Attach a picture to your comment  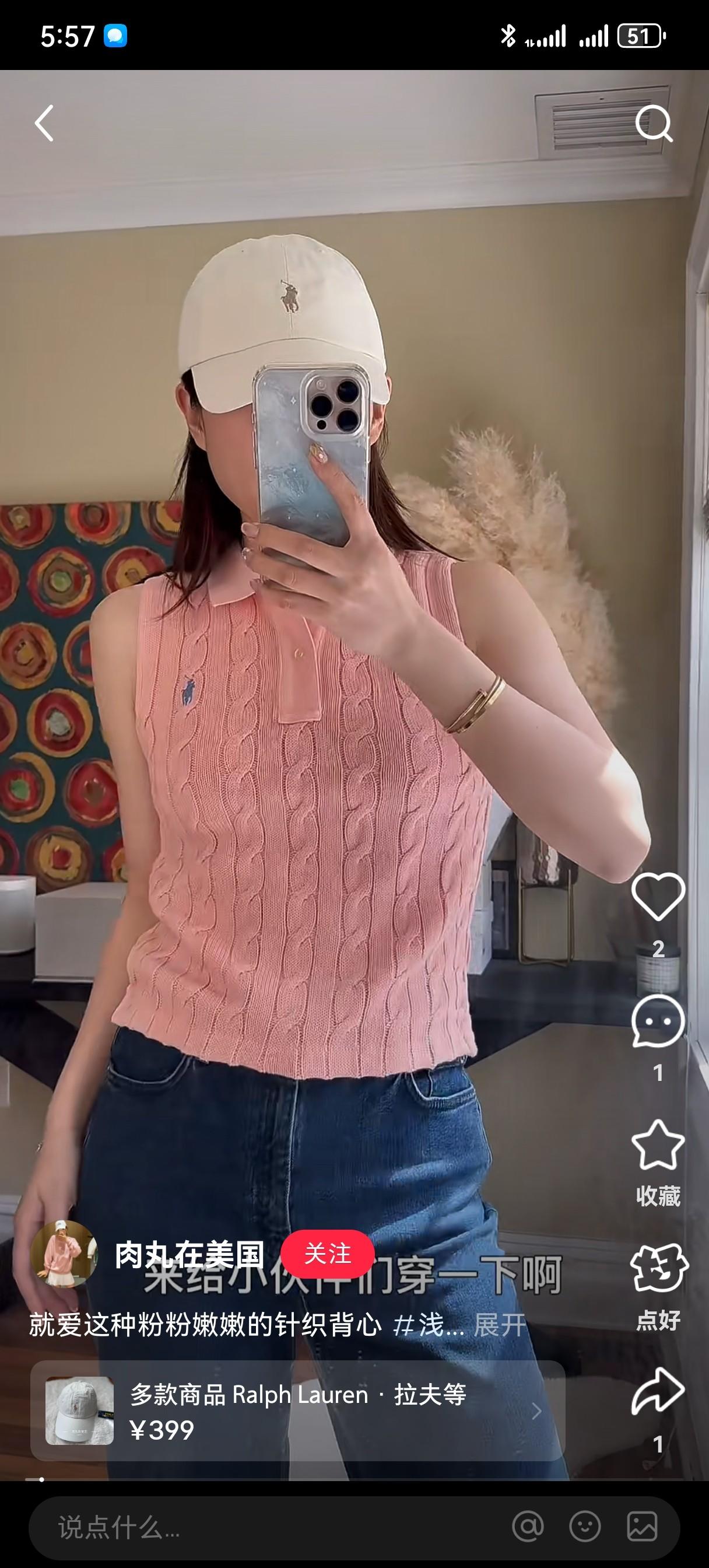[642, 1527]
